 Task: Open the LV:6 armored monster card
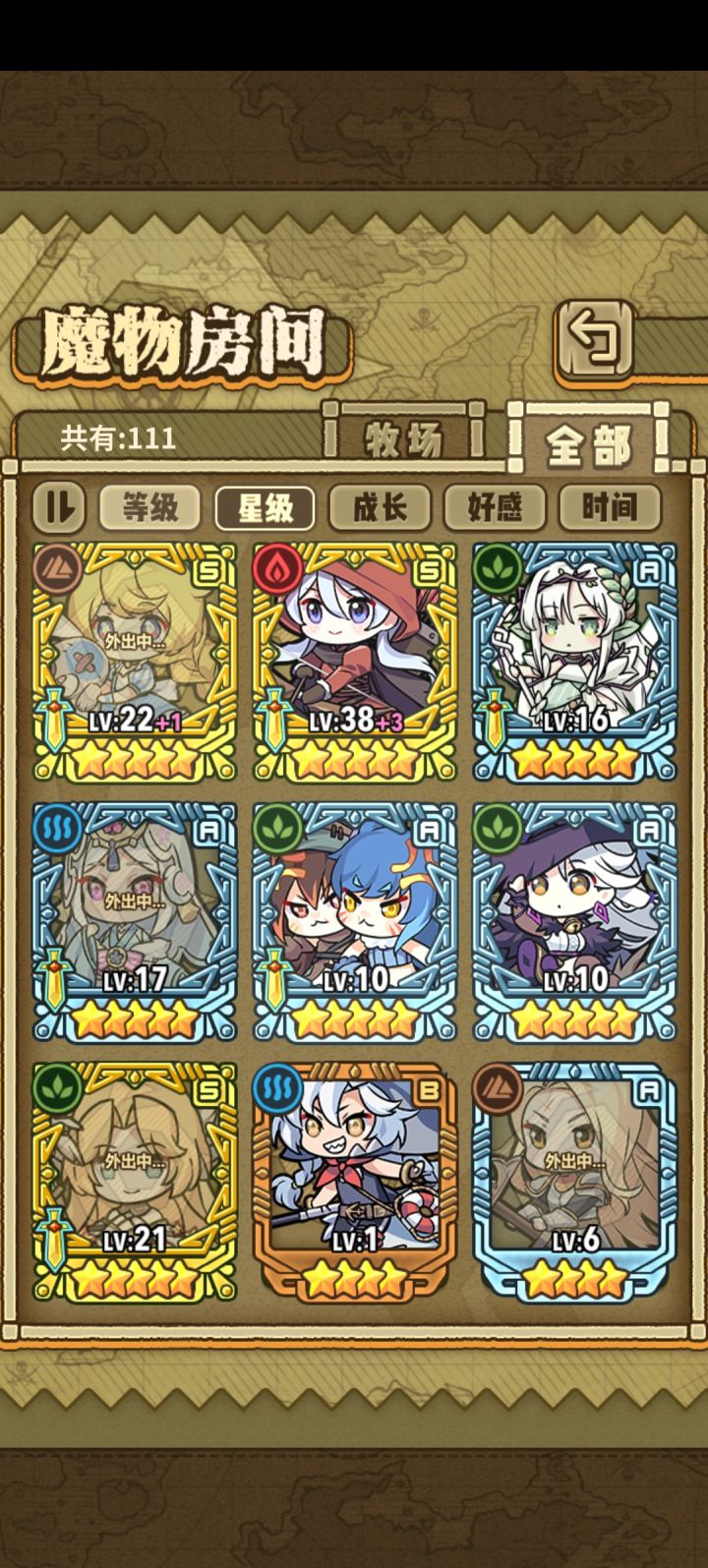(575, 1182)
